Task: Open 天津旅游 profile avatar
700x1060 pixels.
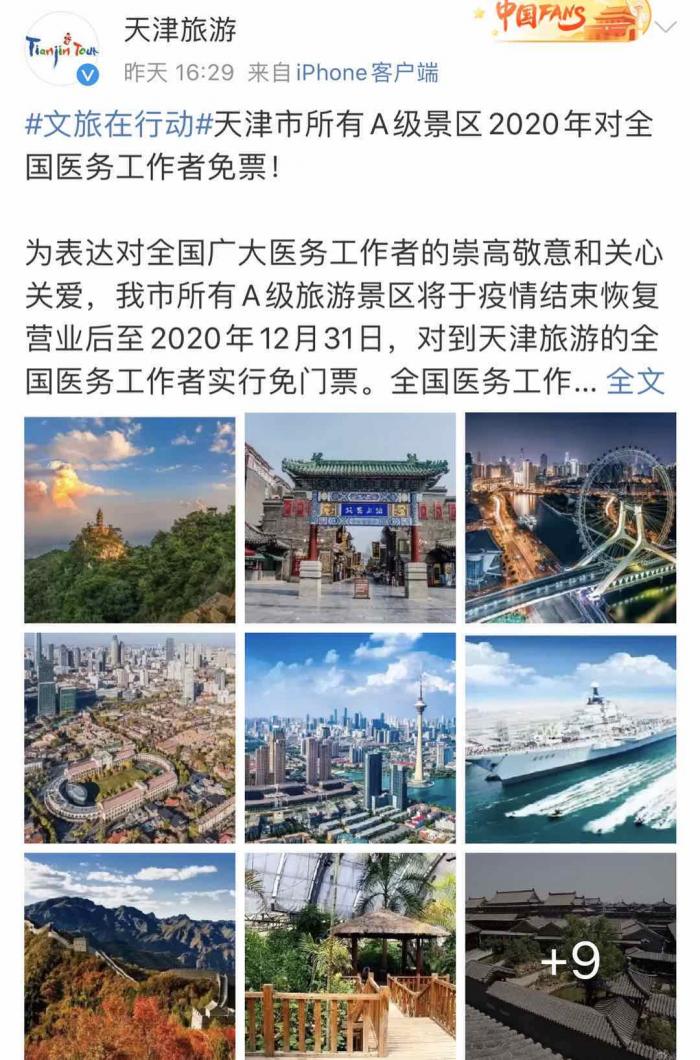Action: pyautogui.click(x=62, y=48)
